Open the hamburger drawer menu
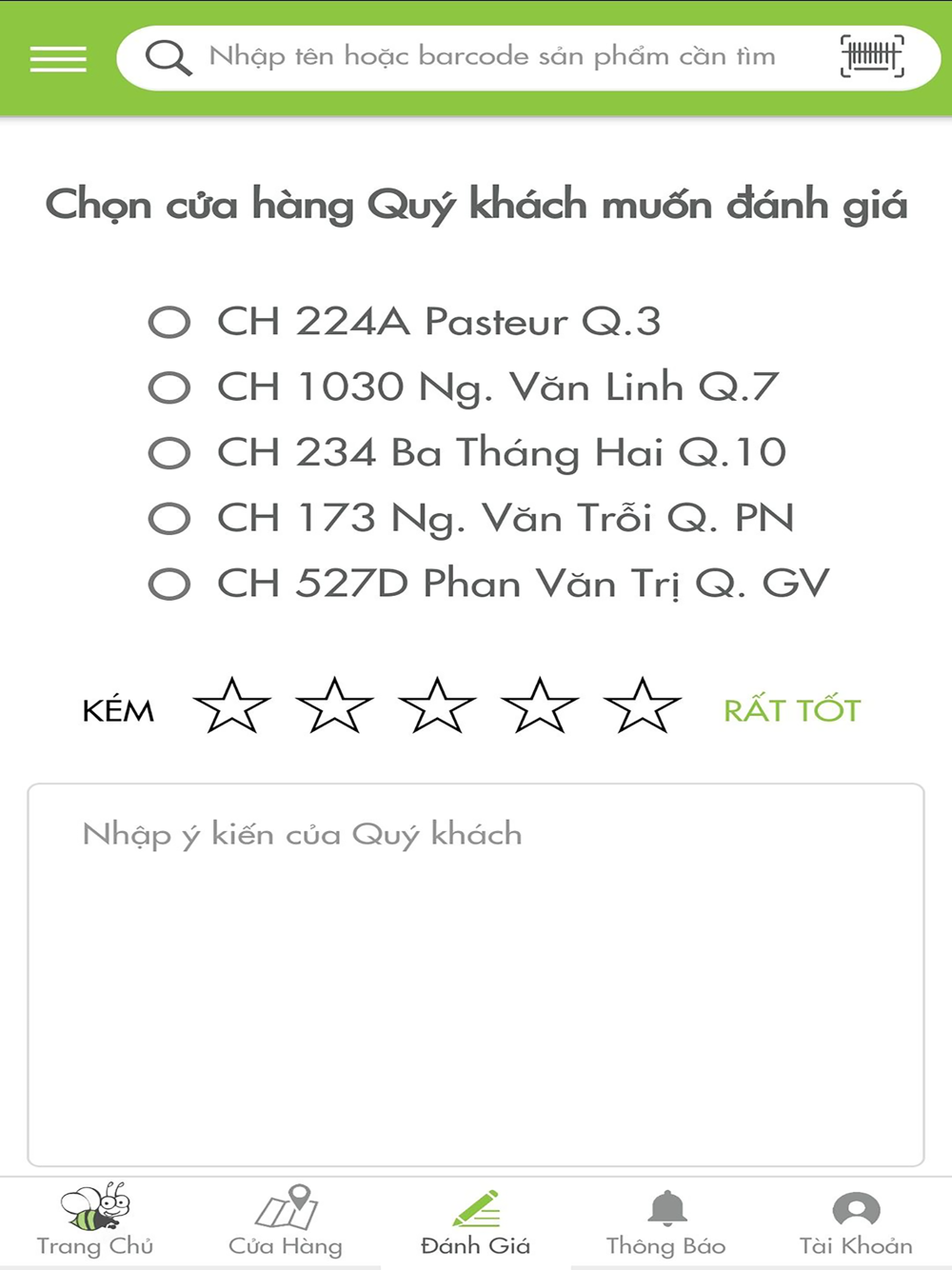This screenshot has height=1270, width=952. pos(58,59)
